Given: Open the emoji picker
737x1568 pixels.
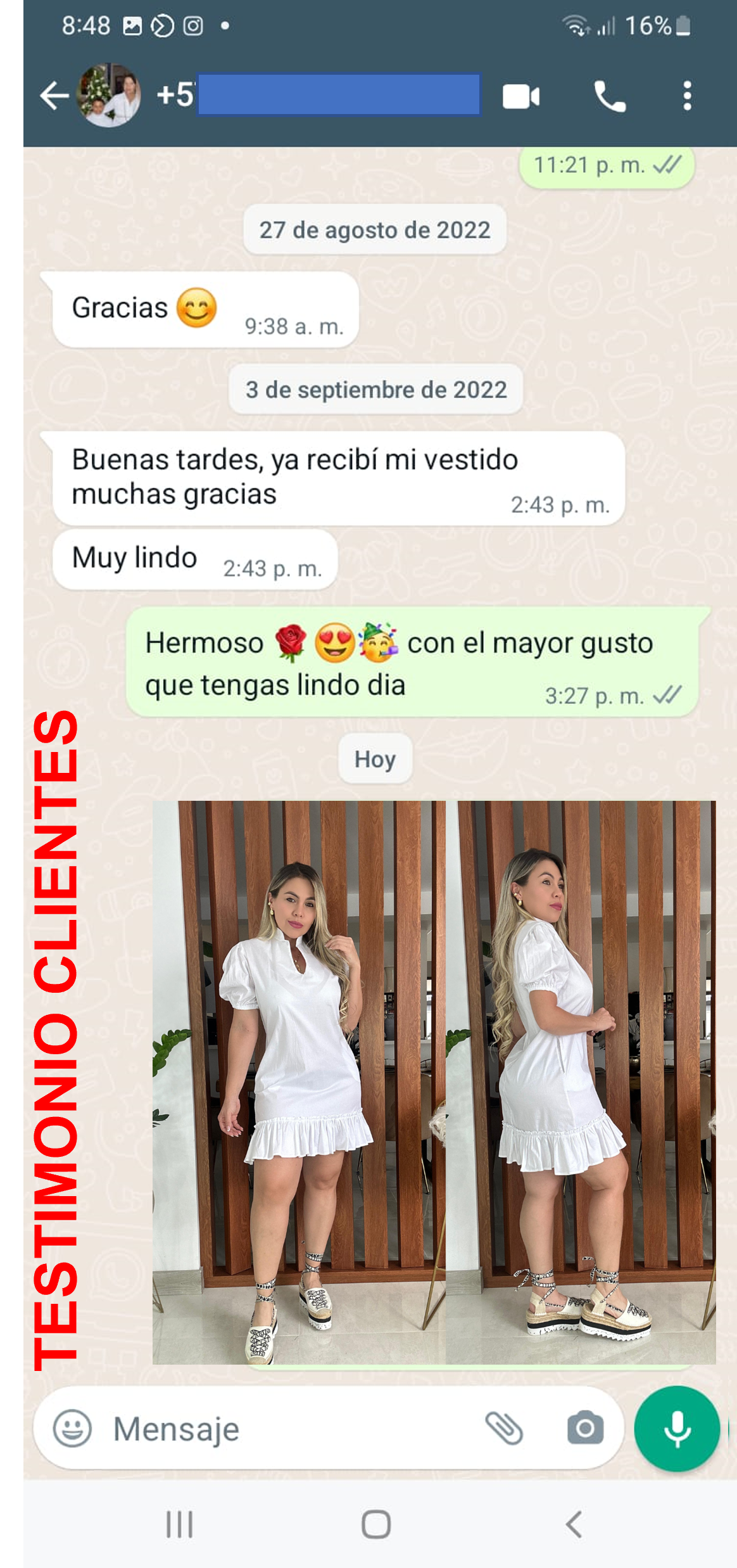Looking at the screenshot, I should click(72, 1429).
